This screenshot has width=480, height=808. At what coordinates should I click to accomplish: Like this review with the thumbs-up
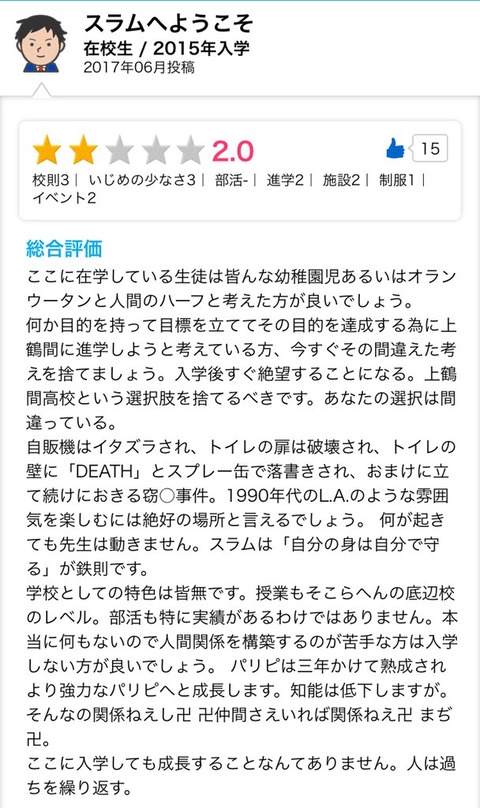click(x=395, y=148)
